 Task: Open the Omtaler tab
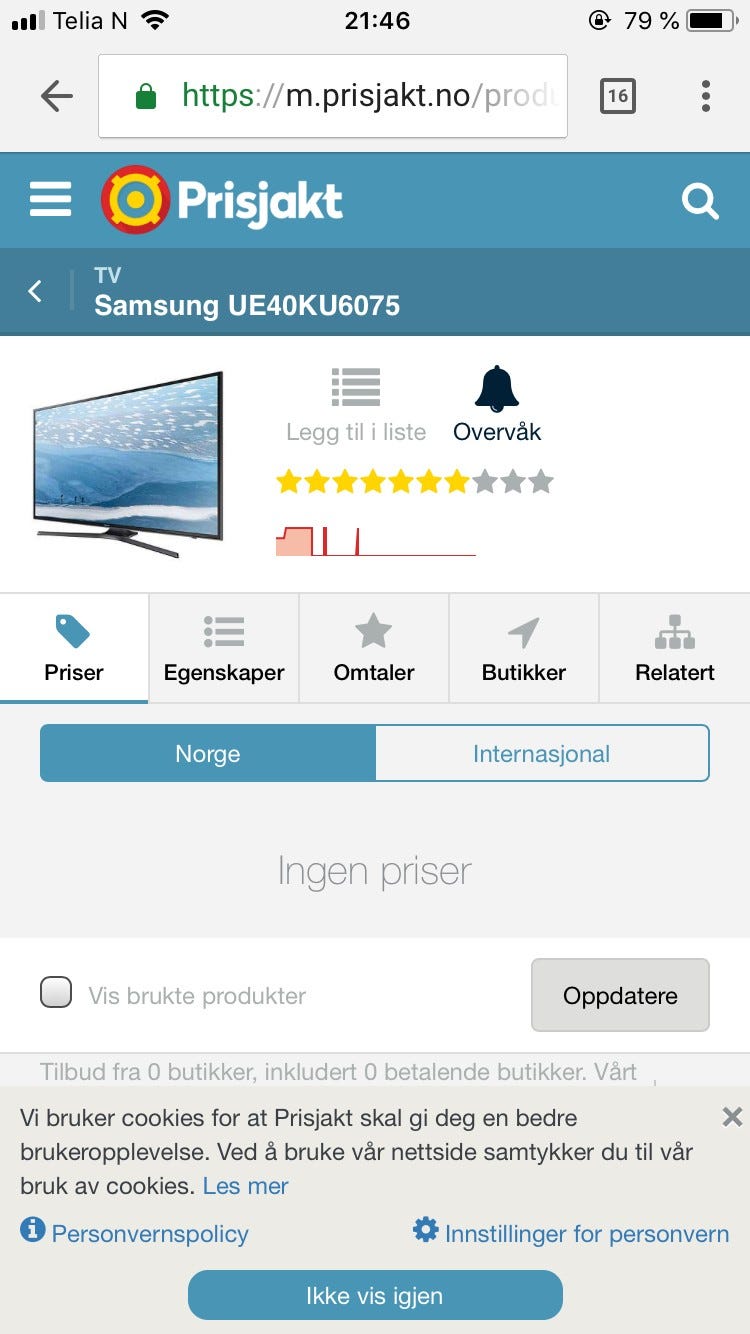click(x=373, y=648)
